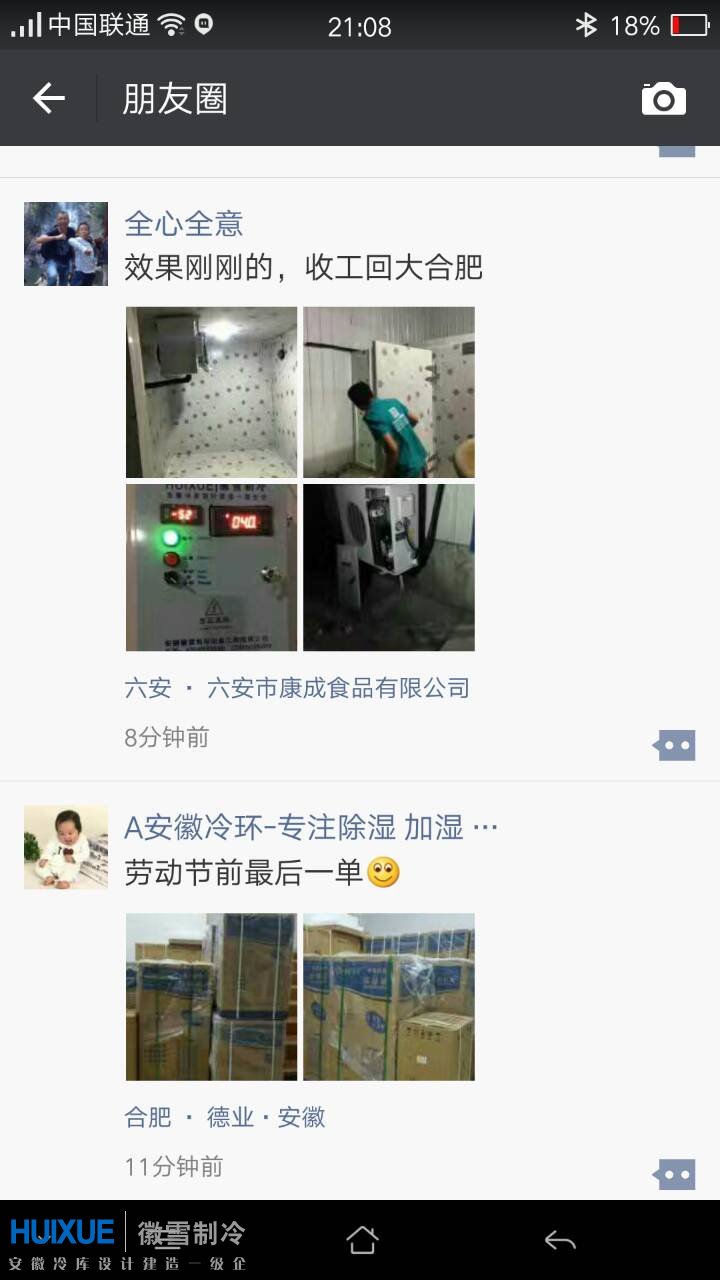
Task: View the profile of 全心全意 by name
Action: (184, 223)
